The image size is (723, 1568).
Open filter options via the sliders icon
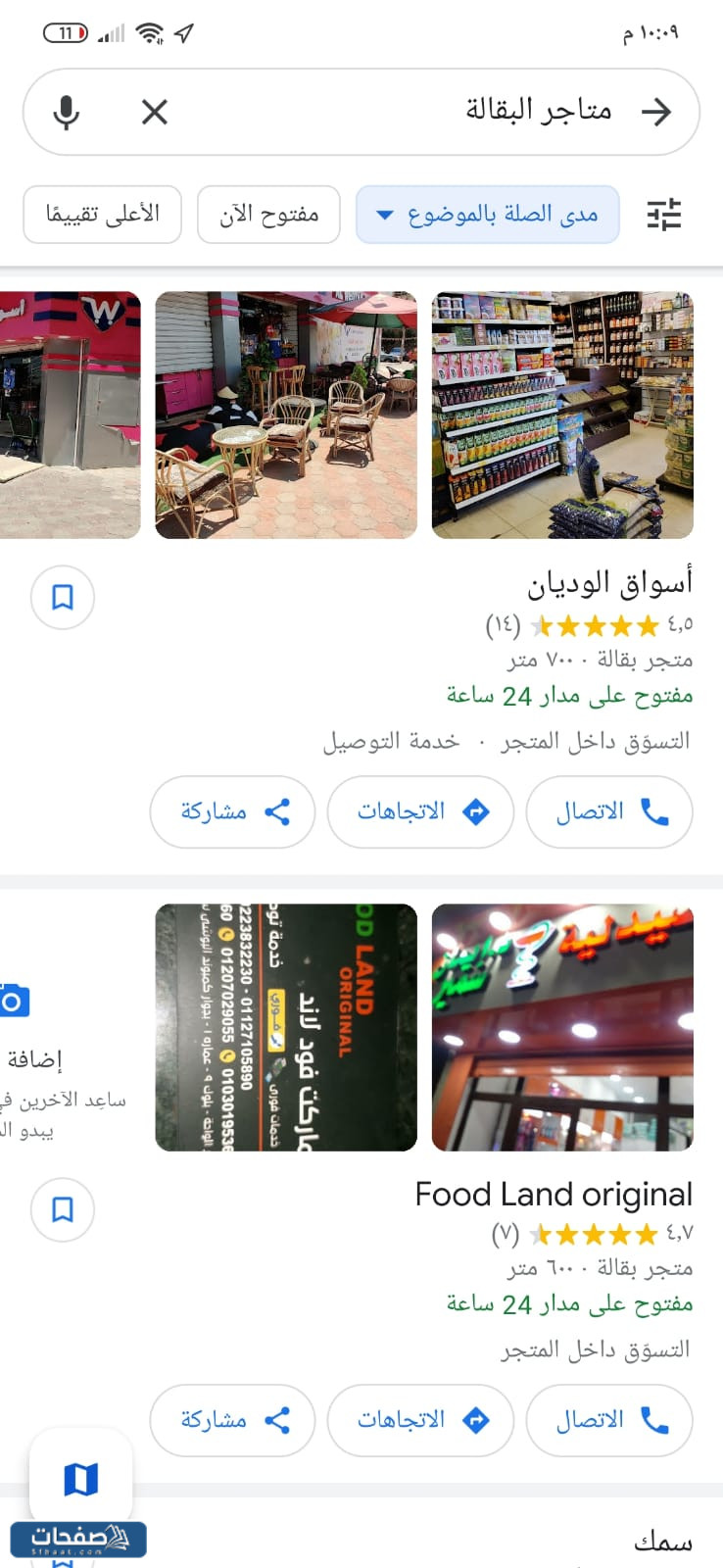(x=665, y=215)
